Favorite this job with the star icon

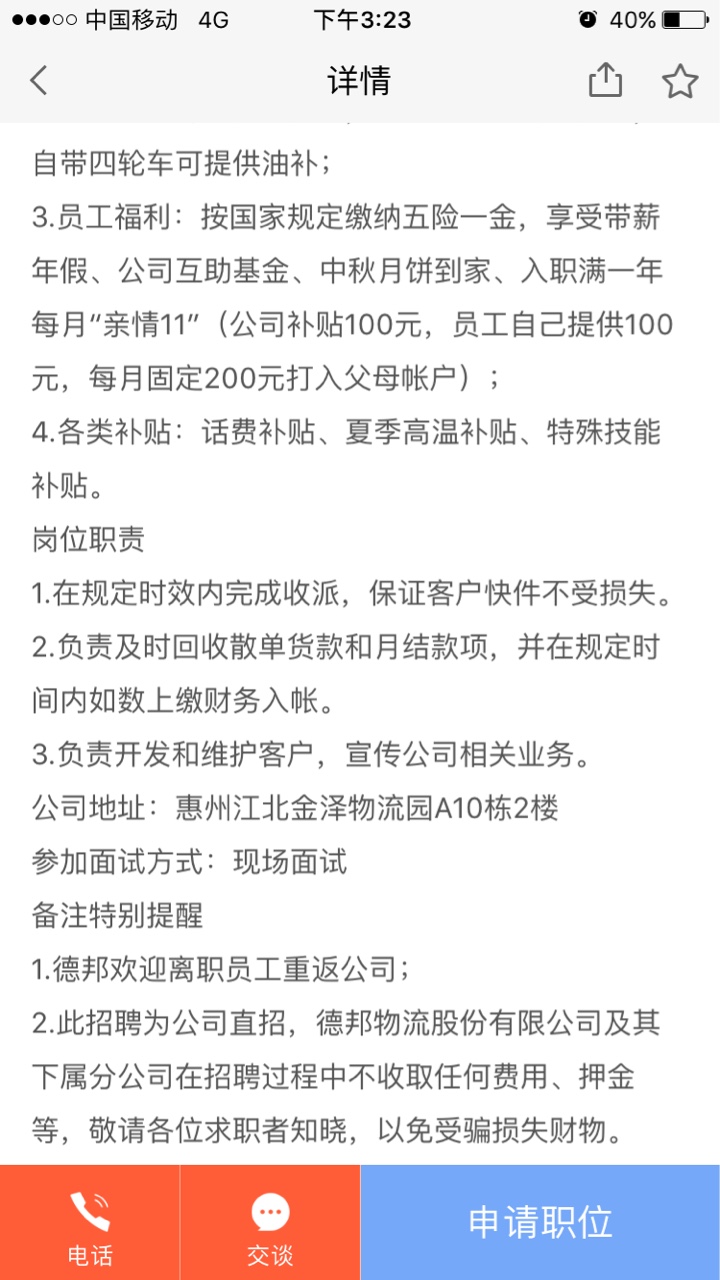(x=680, y=80)
